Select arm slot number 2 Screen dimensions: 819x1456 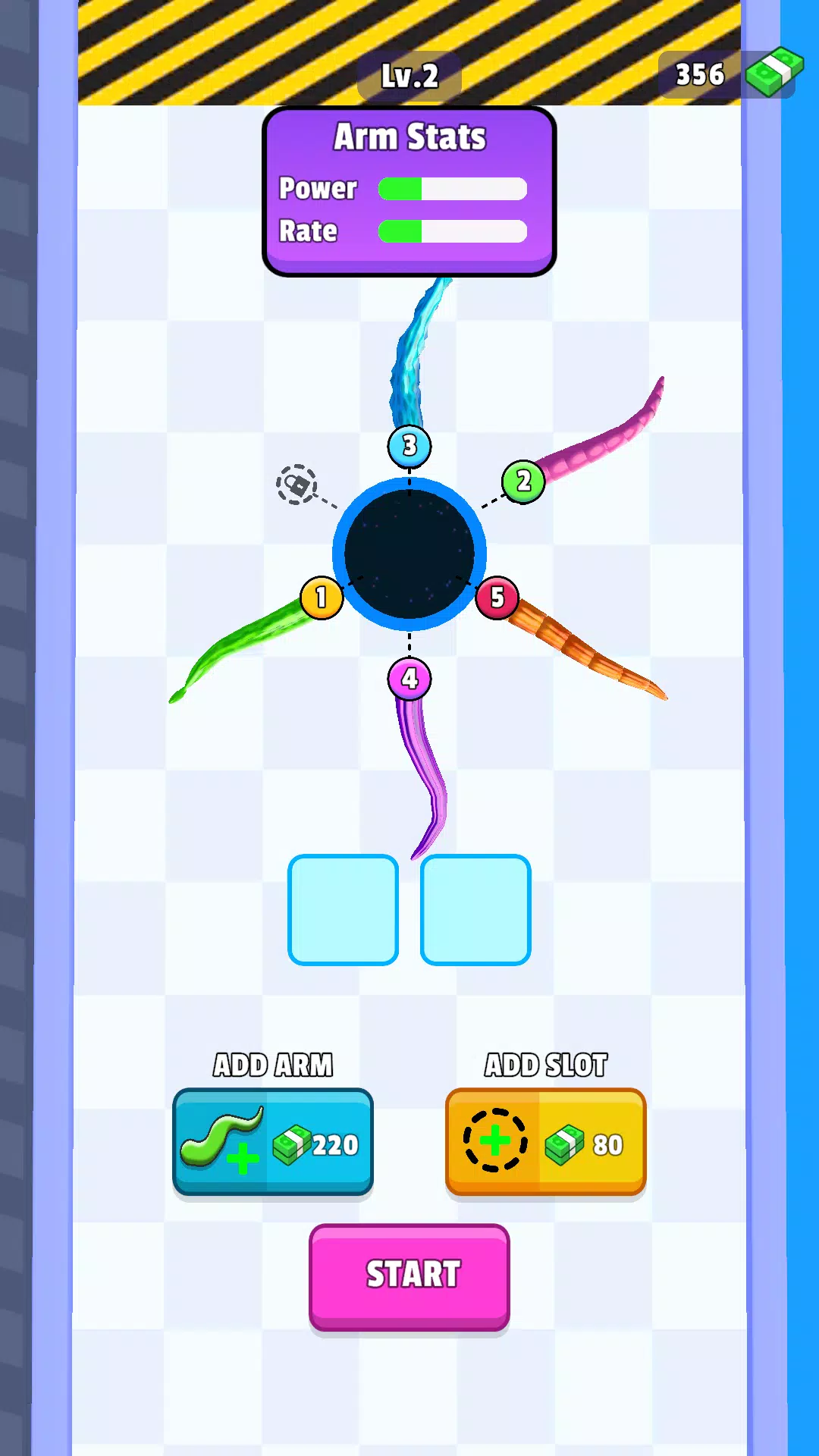tap(523, 482)
